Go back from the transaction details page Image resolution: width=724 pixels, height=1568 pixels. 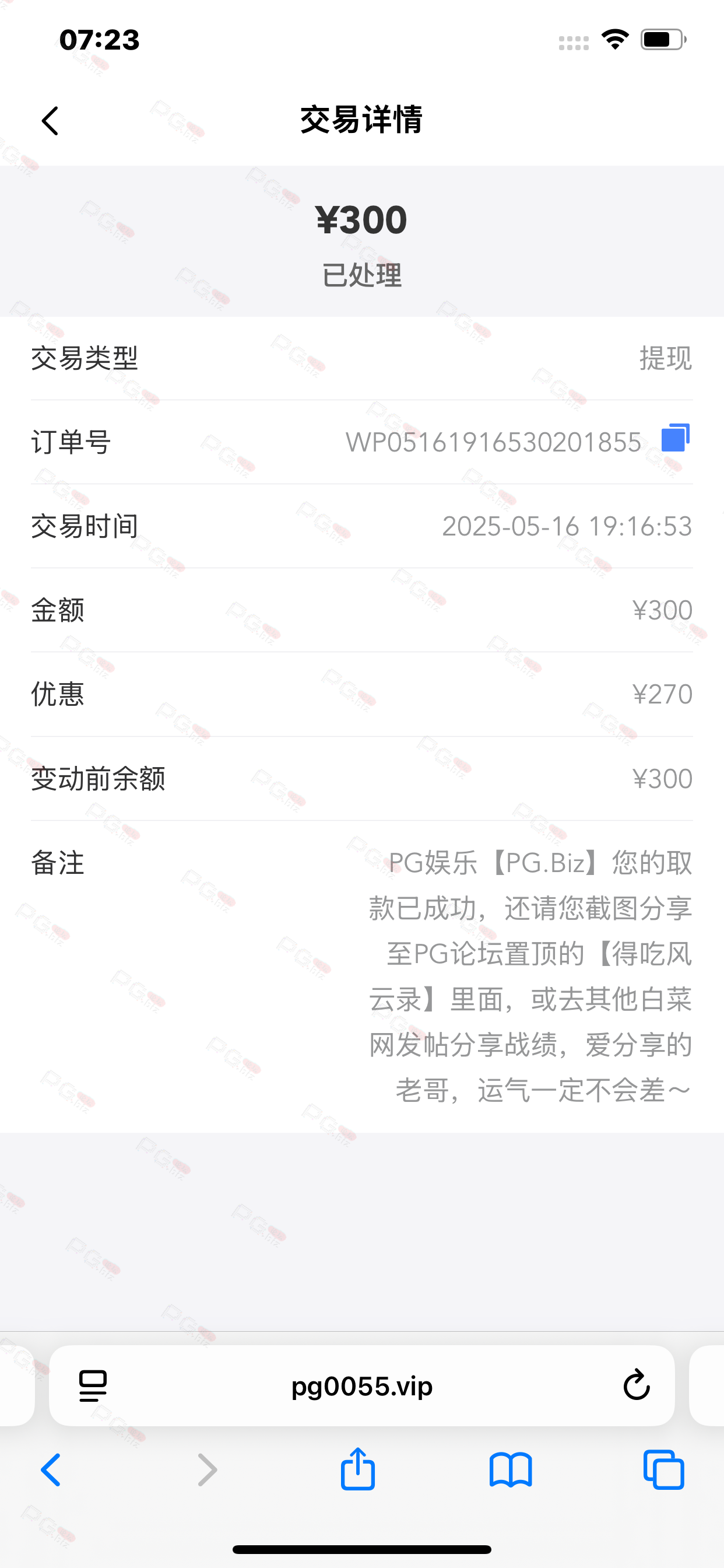(50, 121)
